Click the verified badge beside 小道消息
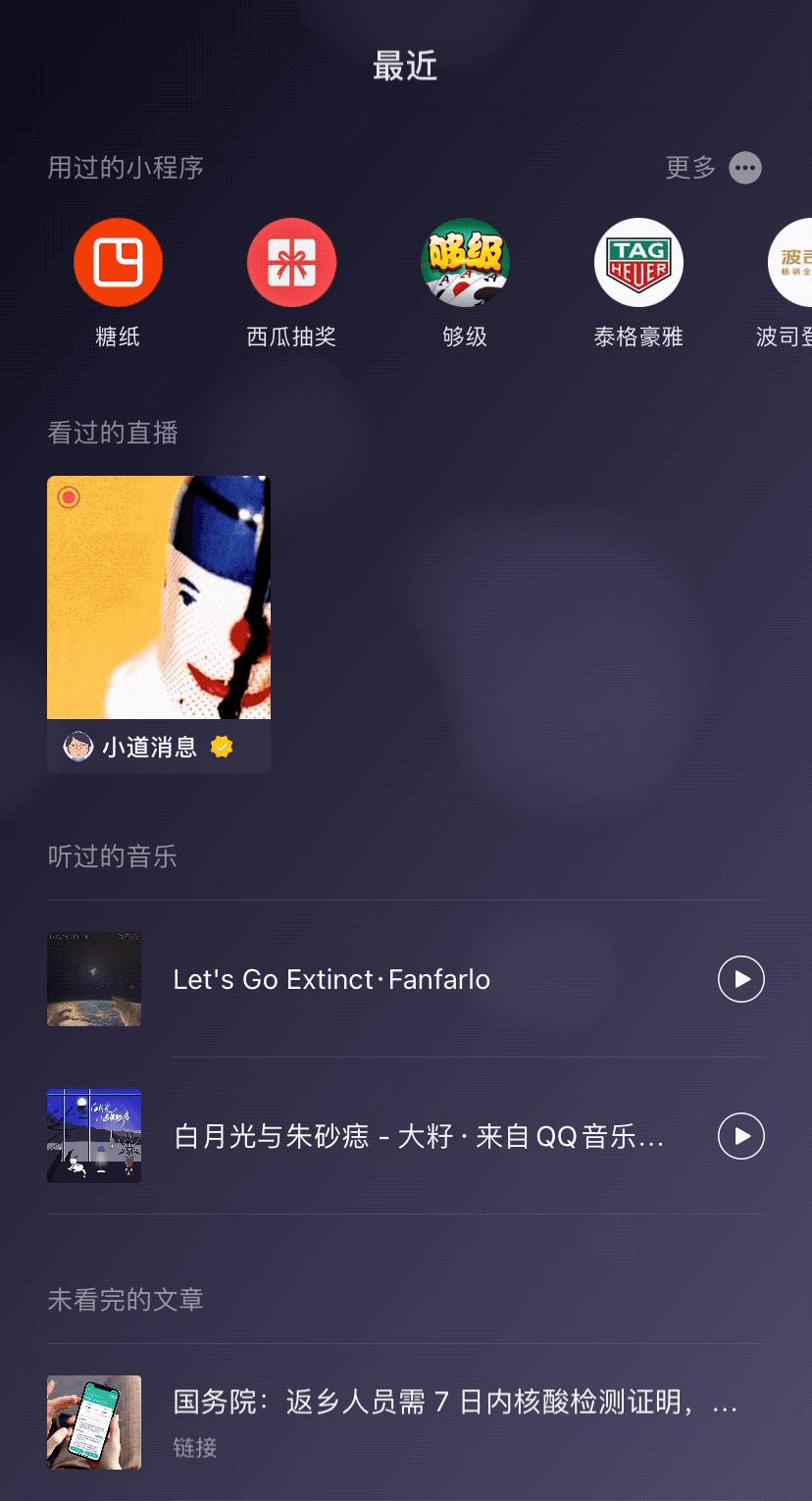812x1501 pixels. [222, 747]
